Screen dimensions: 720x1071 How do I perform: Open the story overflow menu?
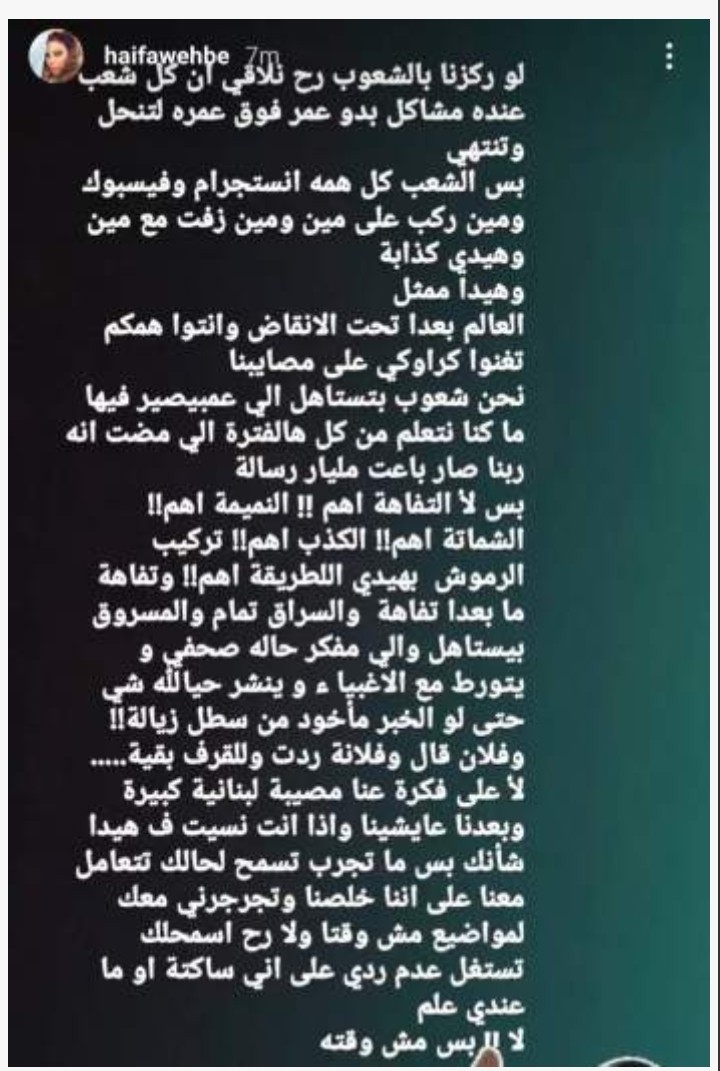point(668,59)
